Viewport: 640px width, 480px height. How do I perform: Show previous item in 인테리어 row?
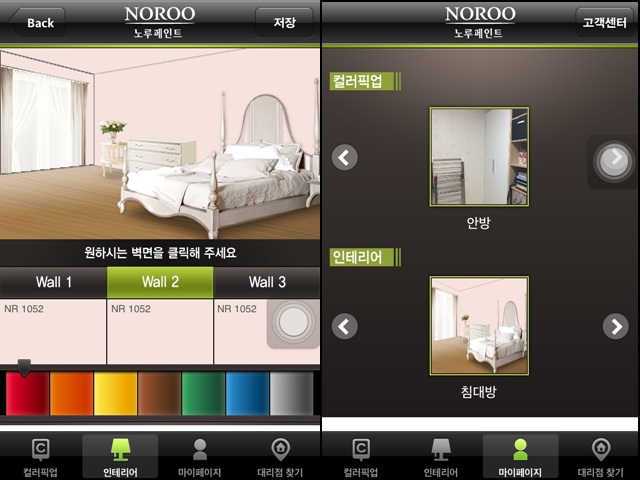345,326
